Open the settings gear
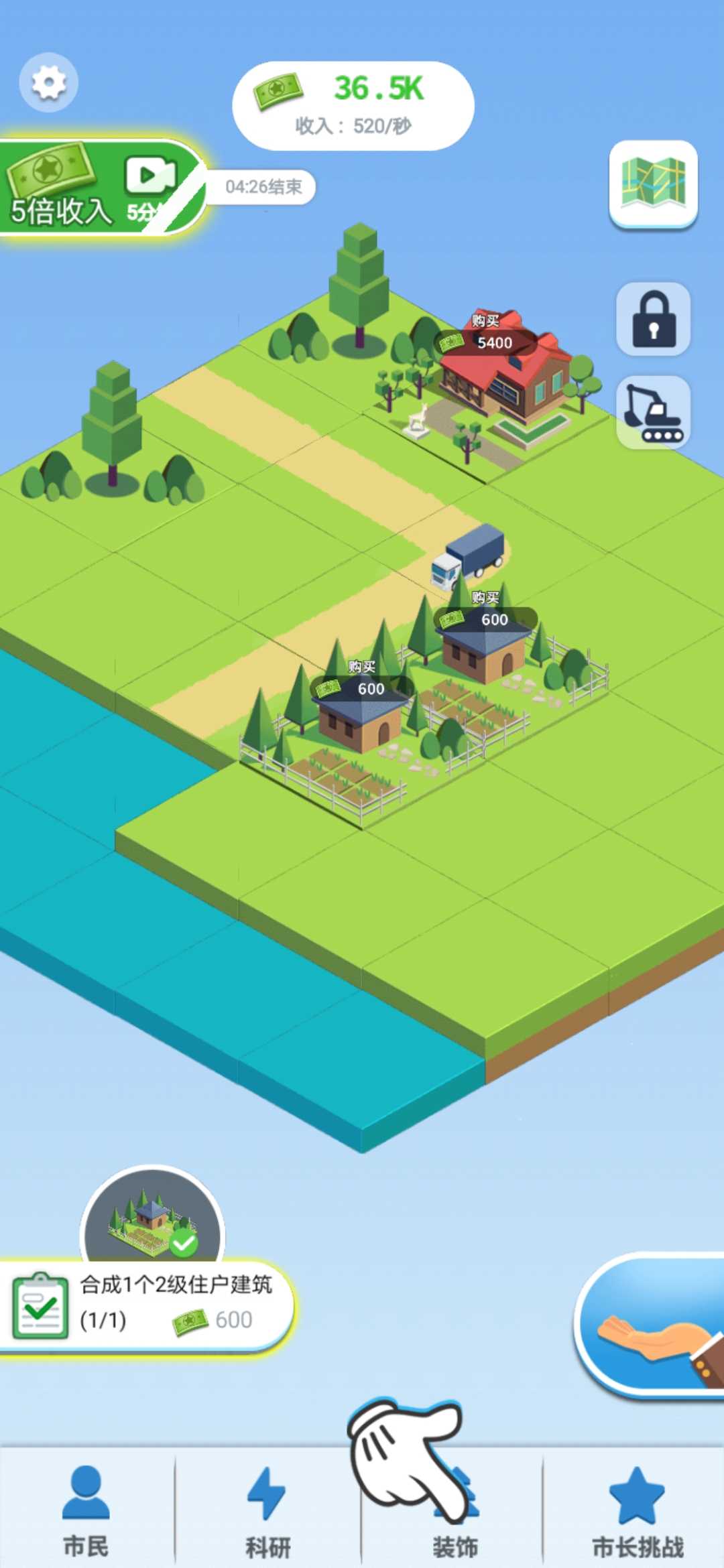This screenshot has width=724, height=1568. (x=48, y=82)
